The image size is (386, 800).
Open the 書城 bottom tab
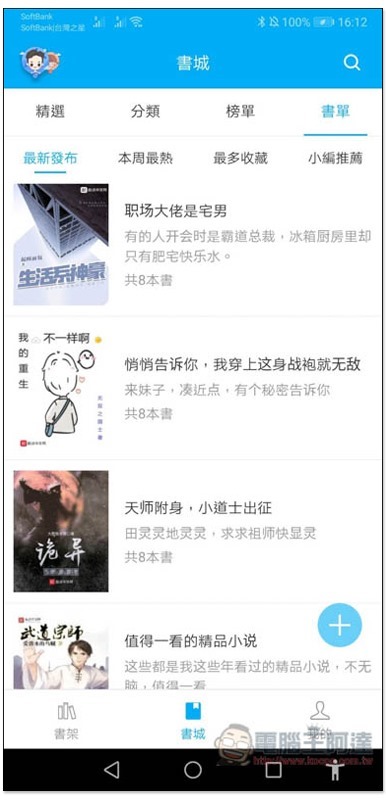pos(193,720)
